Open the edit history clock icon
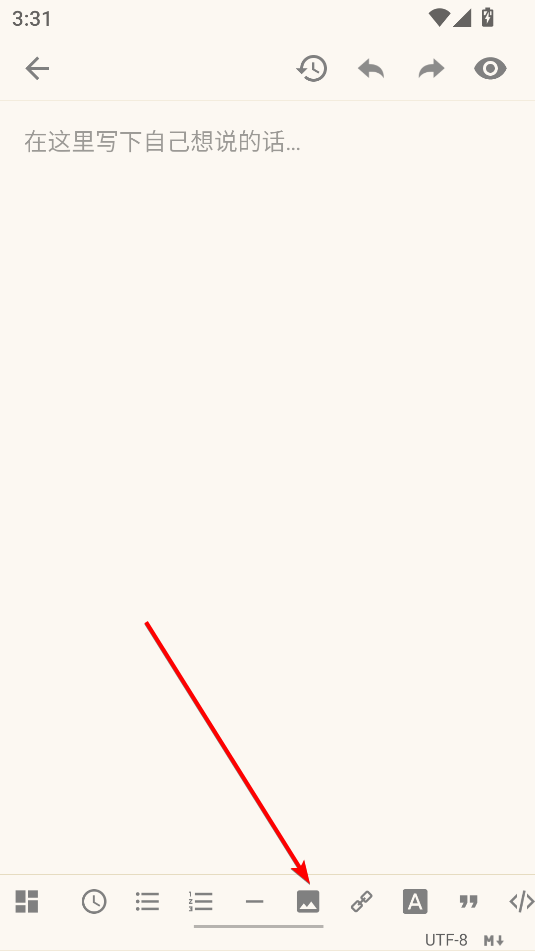The height and width of the screenshot is (951, 535). click(312, 69)
